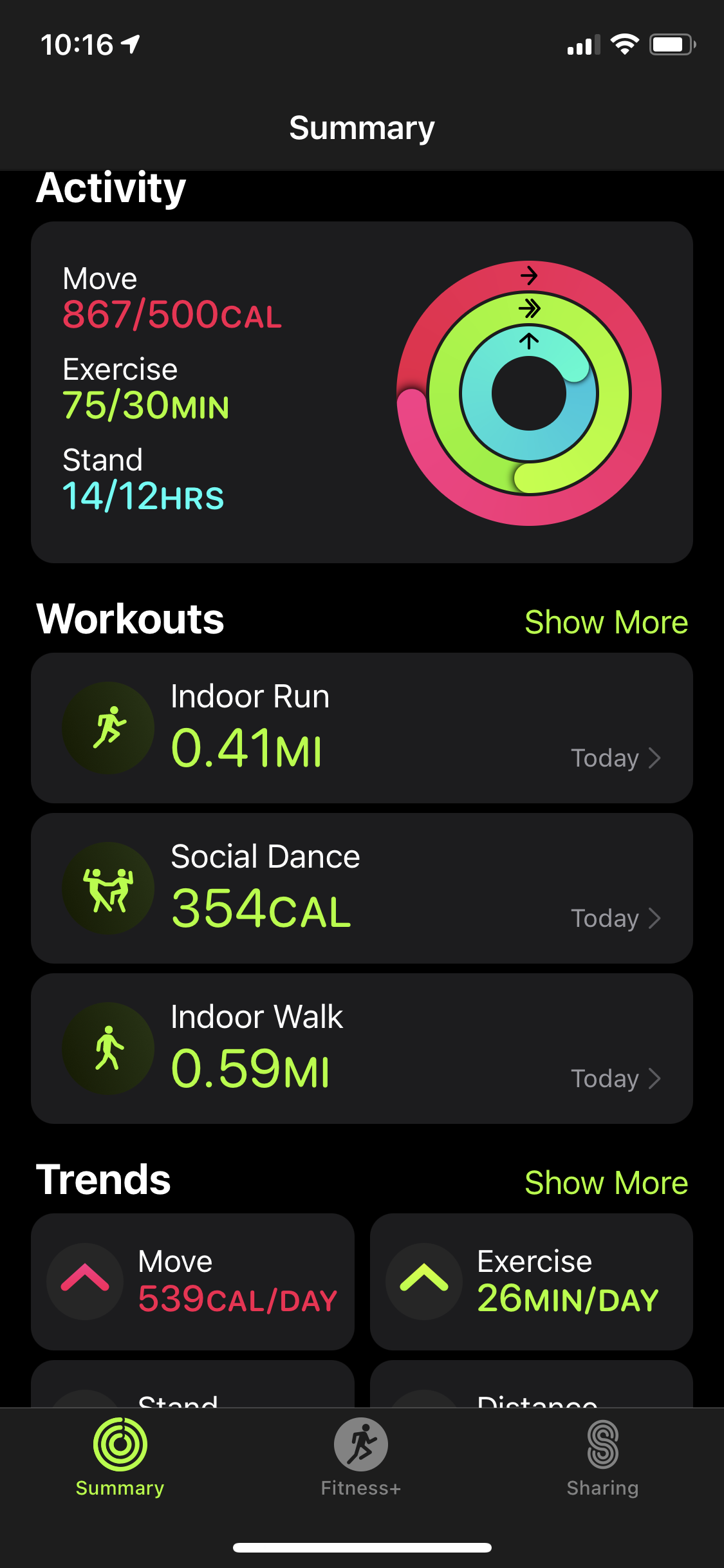Open the Move trend card

pos(192,1282)
